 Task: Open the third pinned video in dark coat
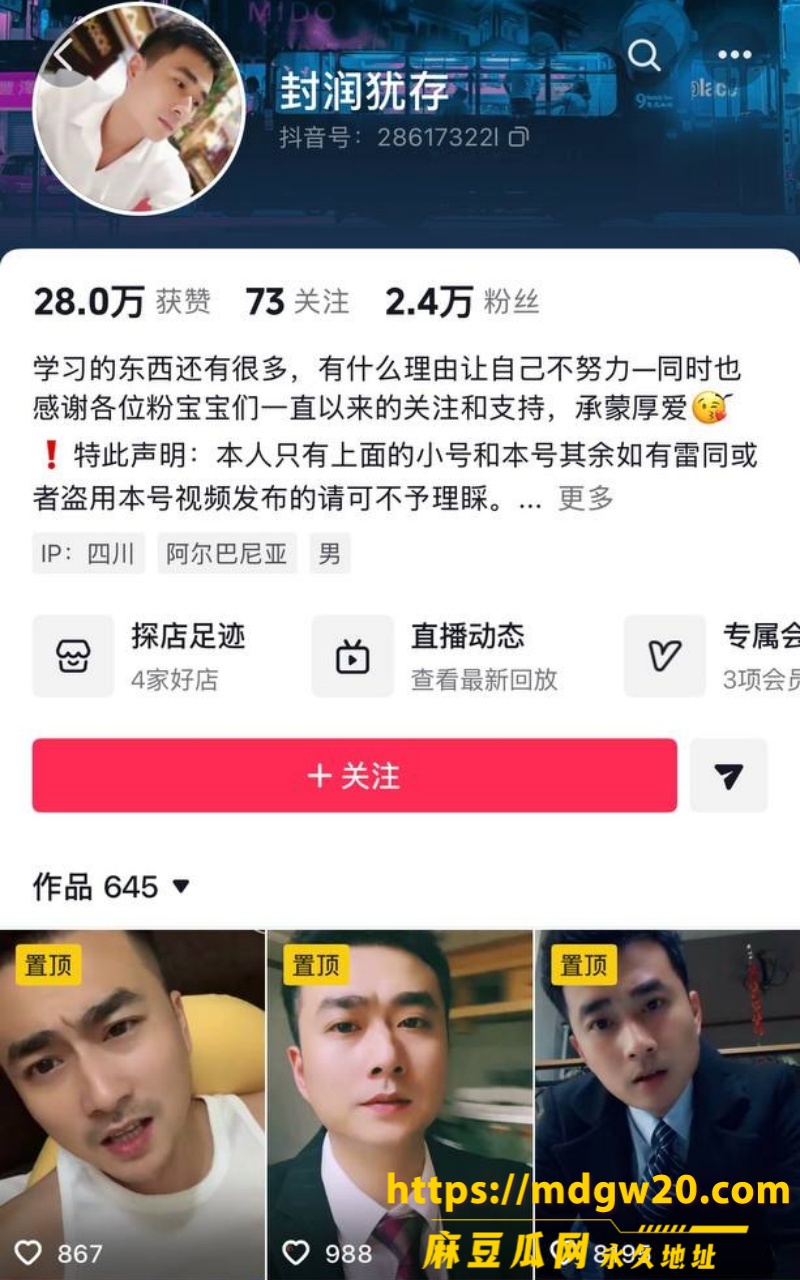[668, 1105]
